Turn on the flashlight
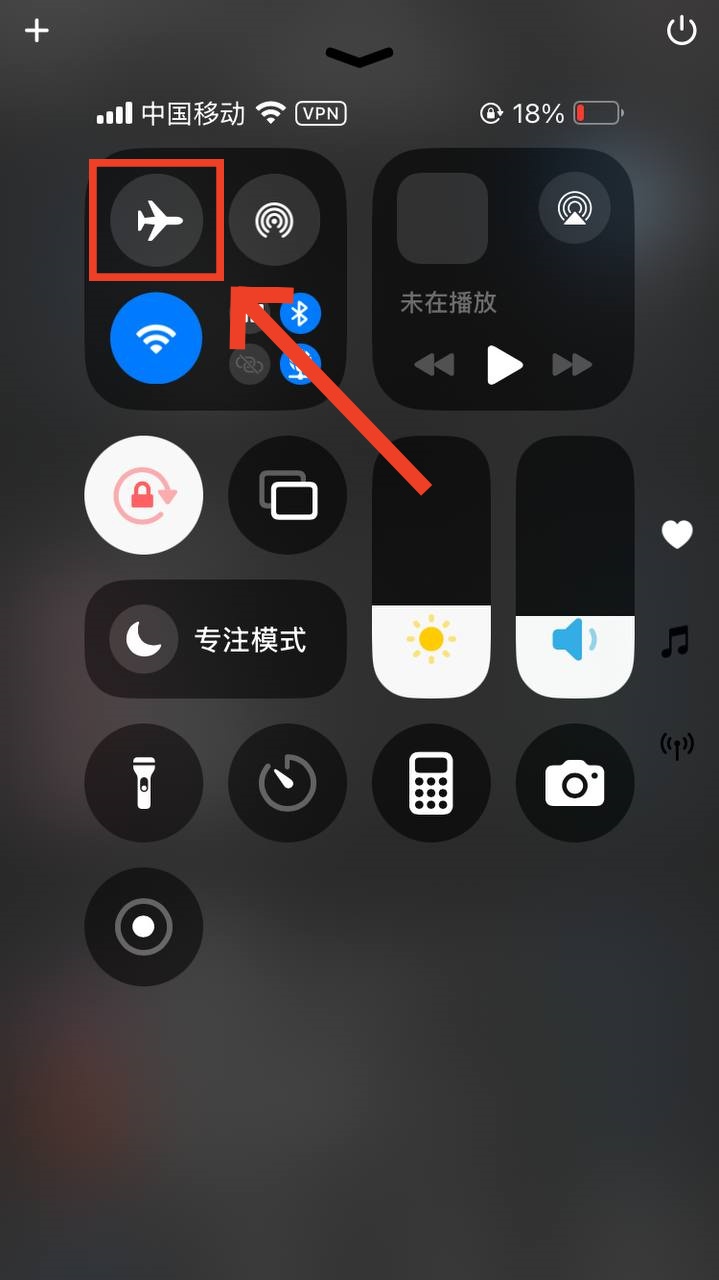The width and height of the screenshot is (719, 1280). pos(144,783)
